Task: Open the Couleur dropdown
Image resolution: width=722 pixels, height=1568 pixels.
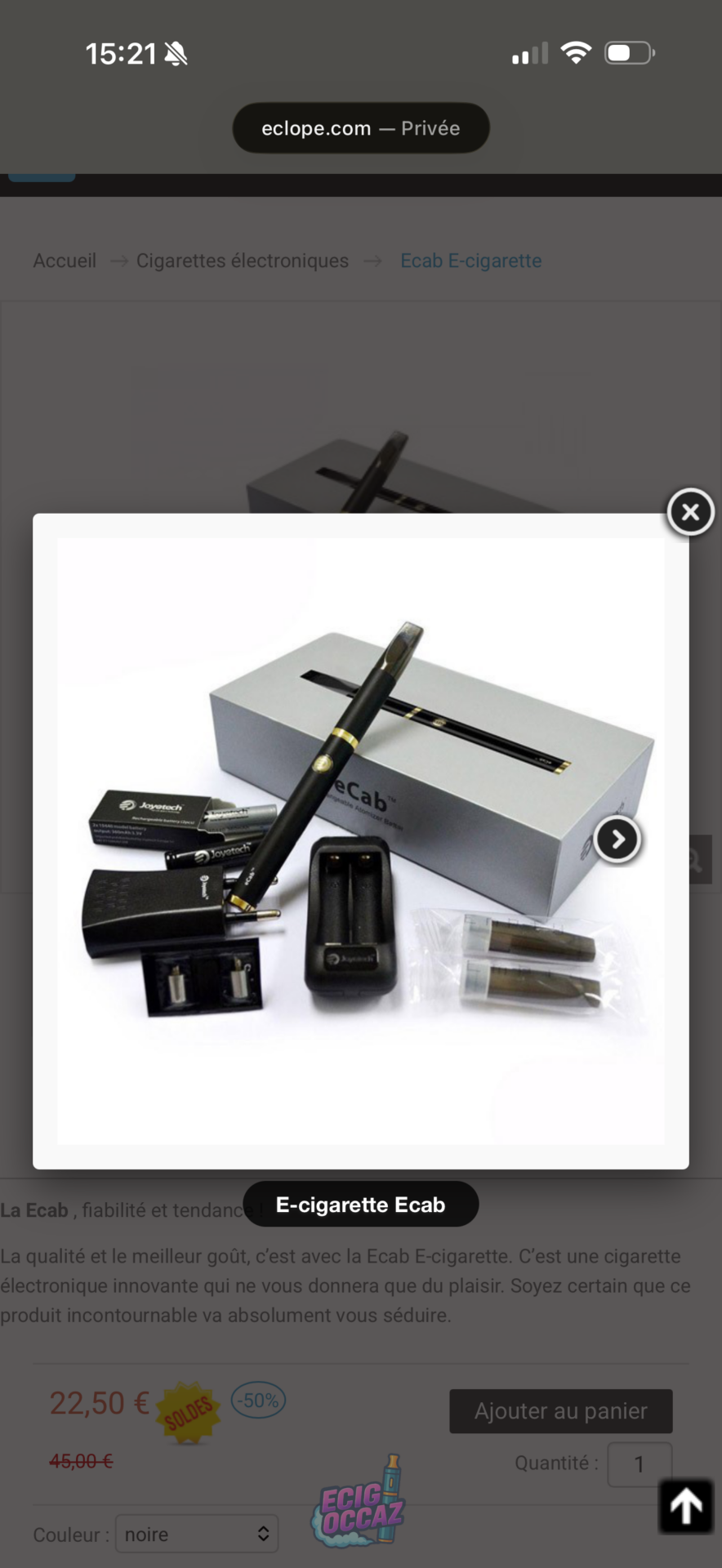Action: point(196,1535)
